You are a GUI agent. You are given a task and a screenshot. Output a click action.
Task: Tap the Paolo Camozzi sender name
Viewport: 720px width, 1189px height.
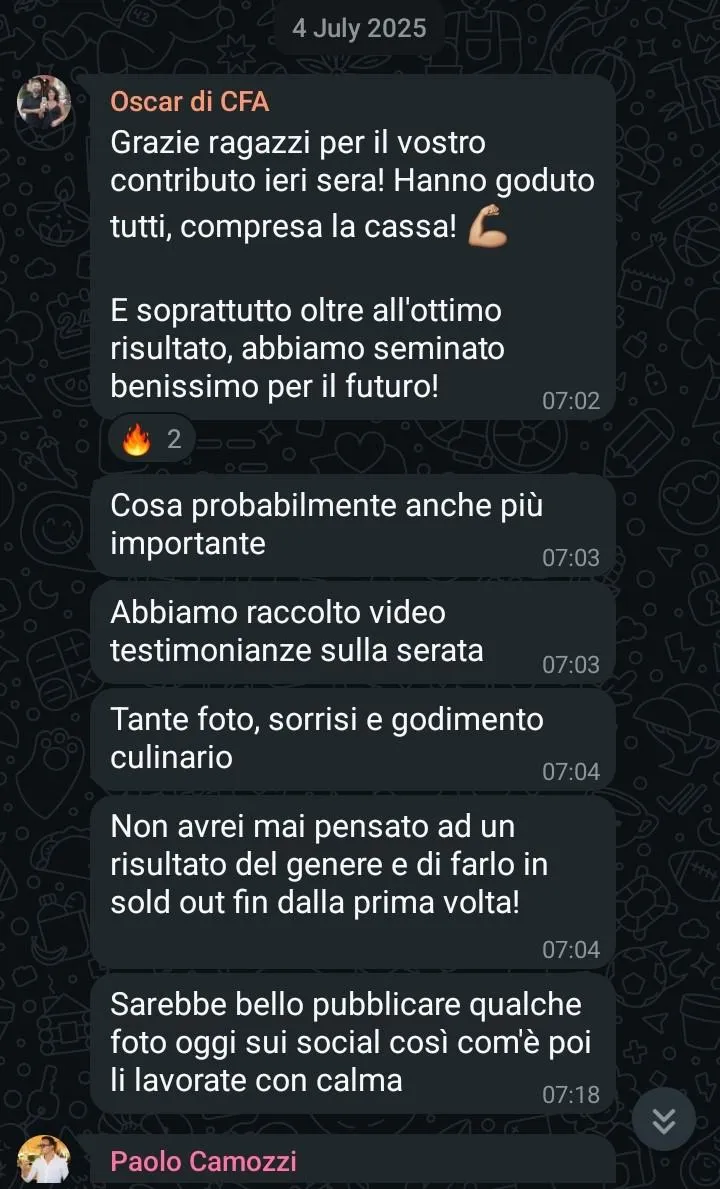[x=203, y=1161]
